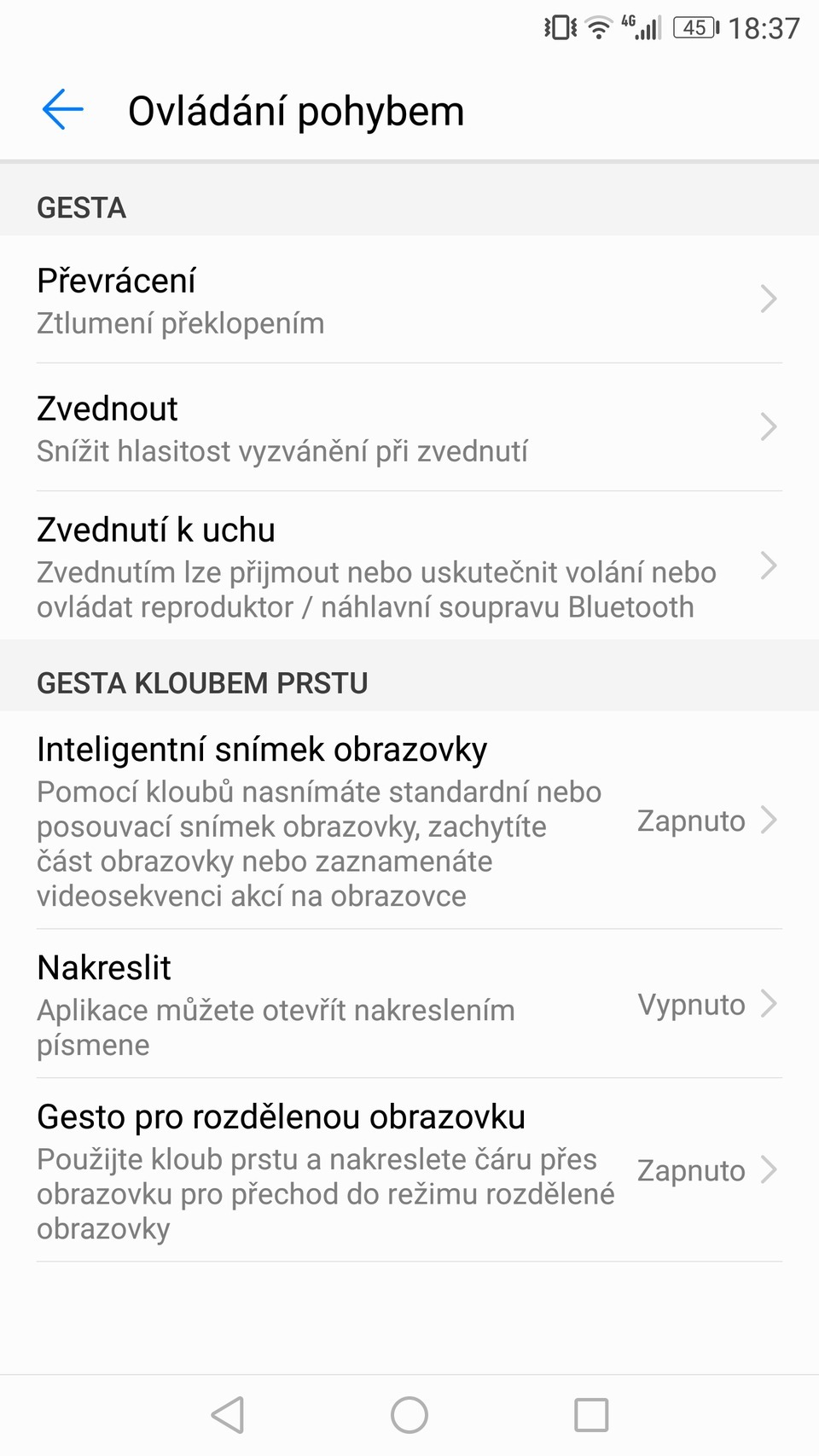
Task: Expand the Zvednout settings chevron
Action: coord(769,427)
